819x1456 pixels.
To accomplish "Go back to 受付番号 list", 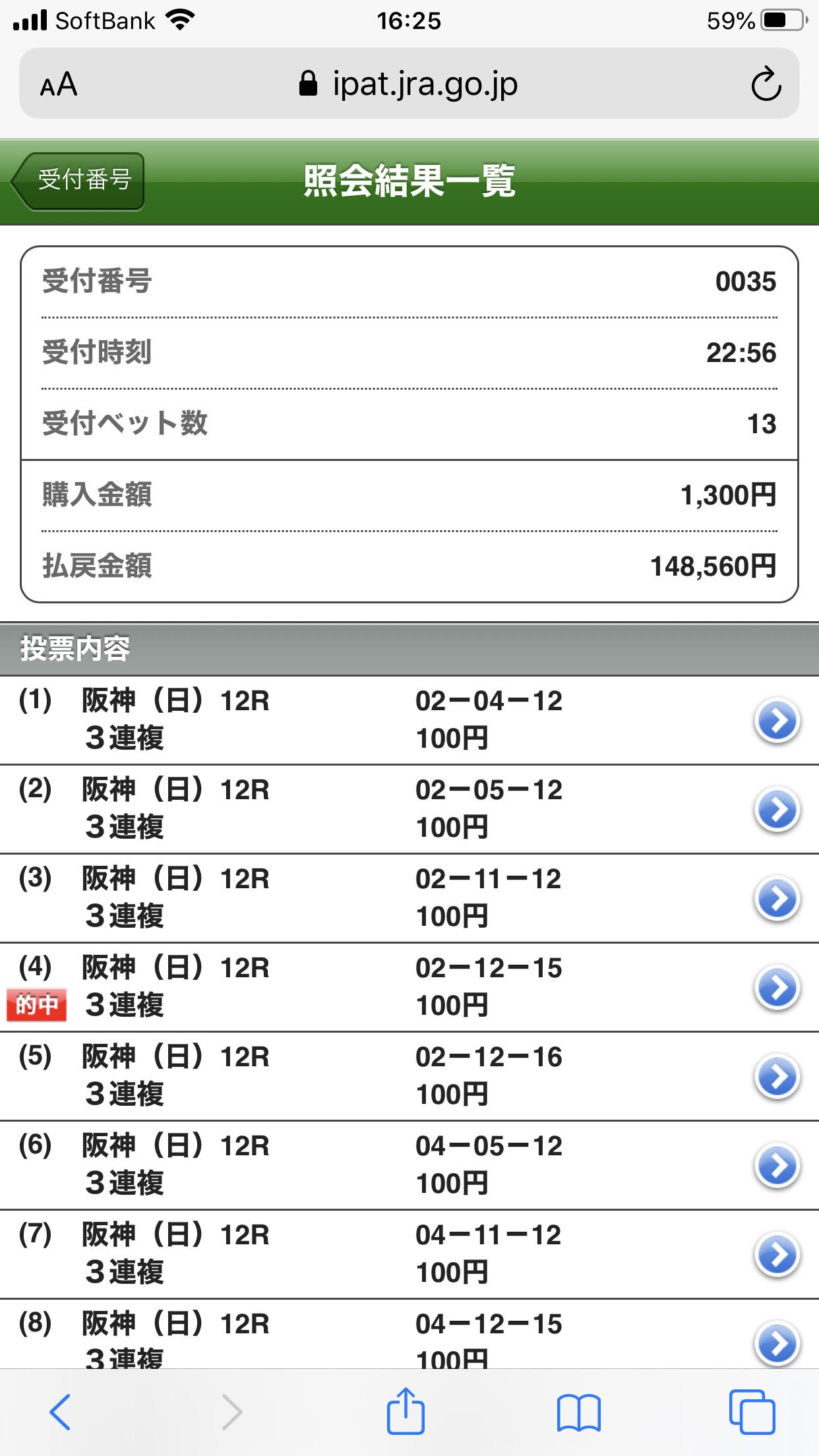I will tap(79, 181).
